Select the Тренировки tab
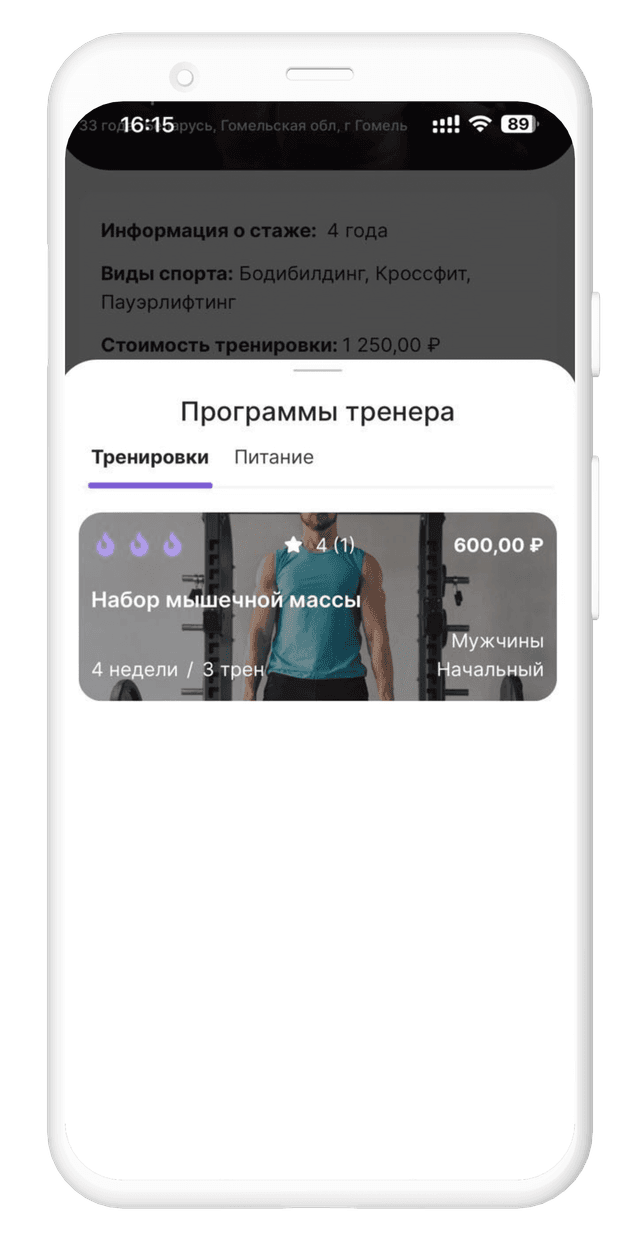 pyautogui.click(x=150, y=457)
